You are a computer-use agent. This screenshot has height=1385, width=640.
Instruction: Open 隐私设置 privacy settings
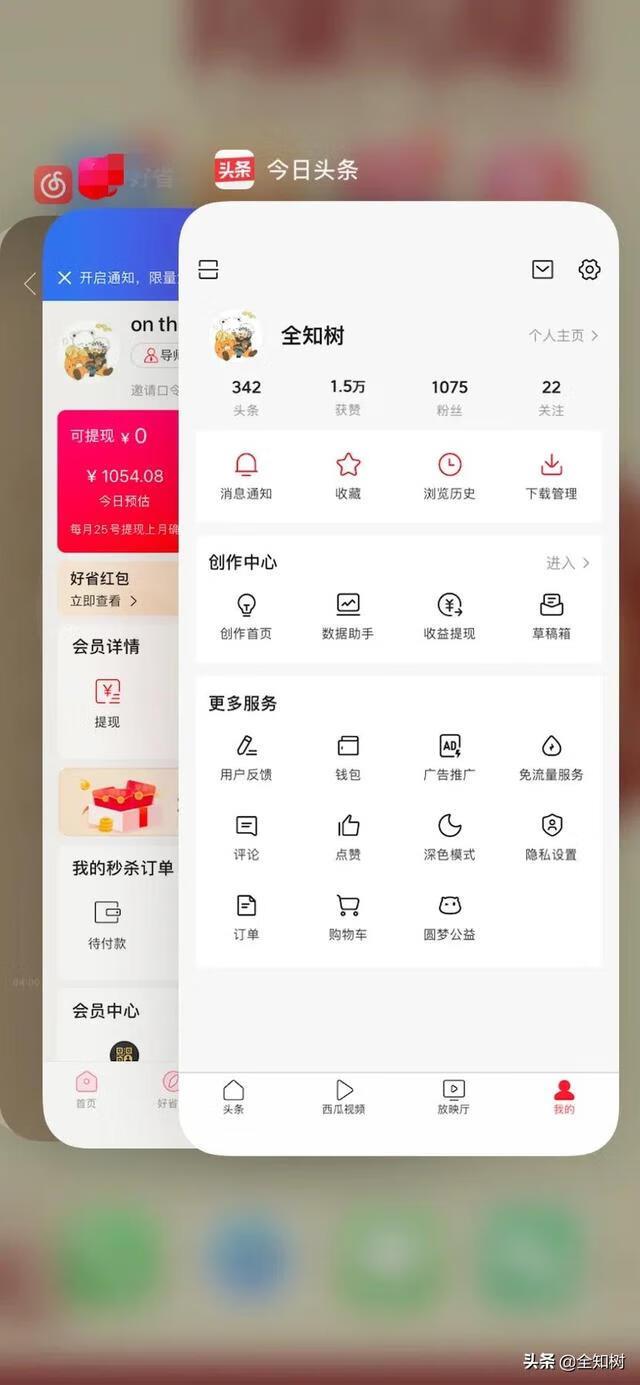click(x=551, y=836)
